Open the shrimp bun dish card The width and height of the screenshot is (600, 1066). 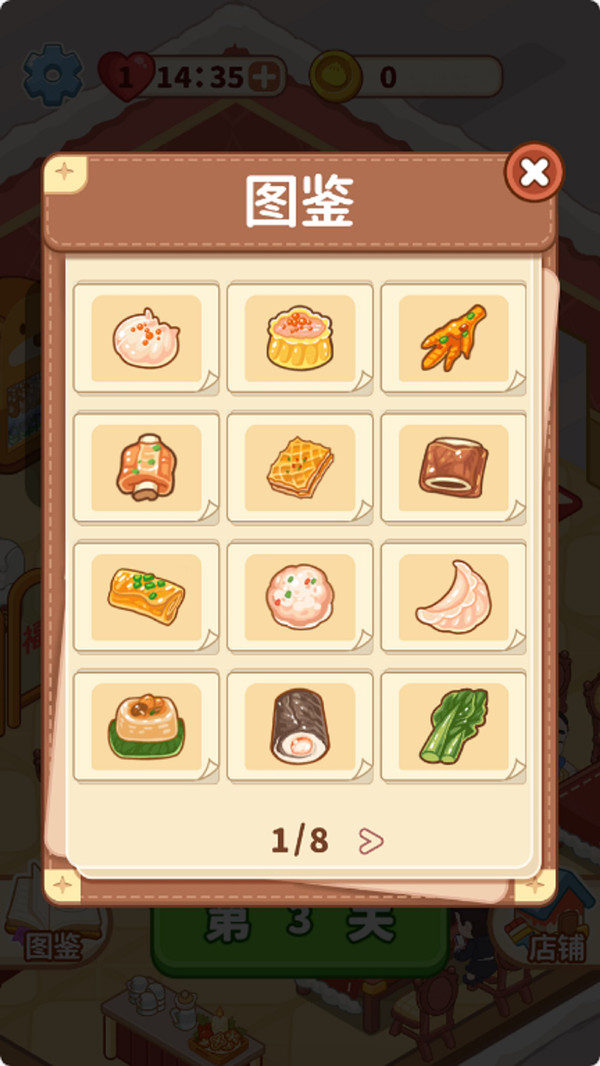point(146,338)
